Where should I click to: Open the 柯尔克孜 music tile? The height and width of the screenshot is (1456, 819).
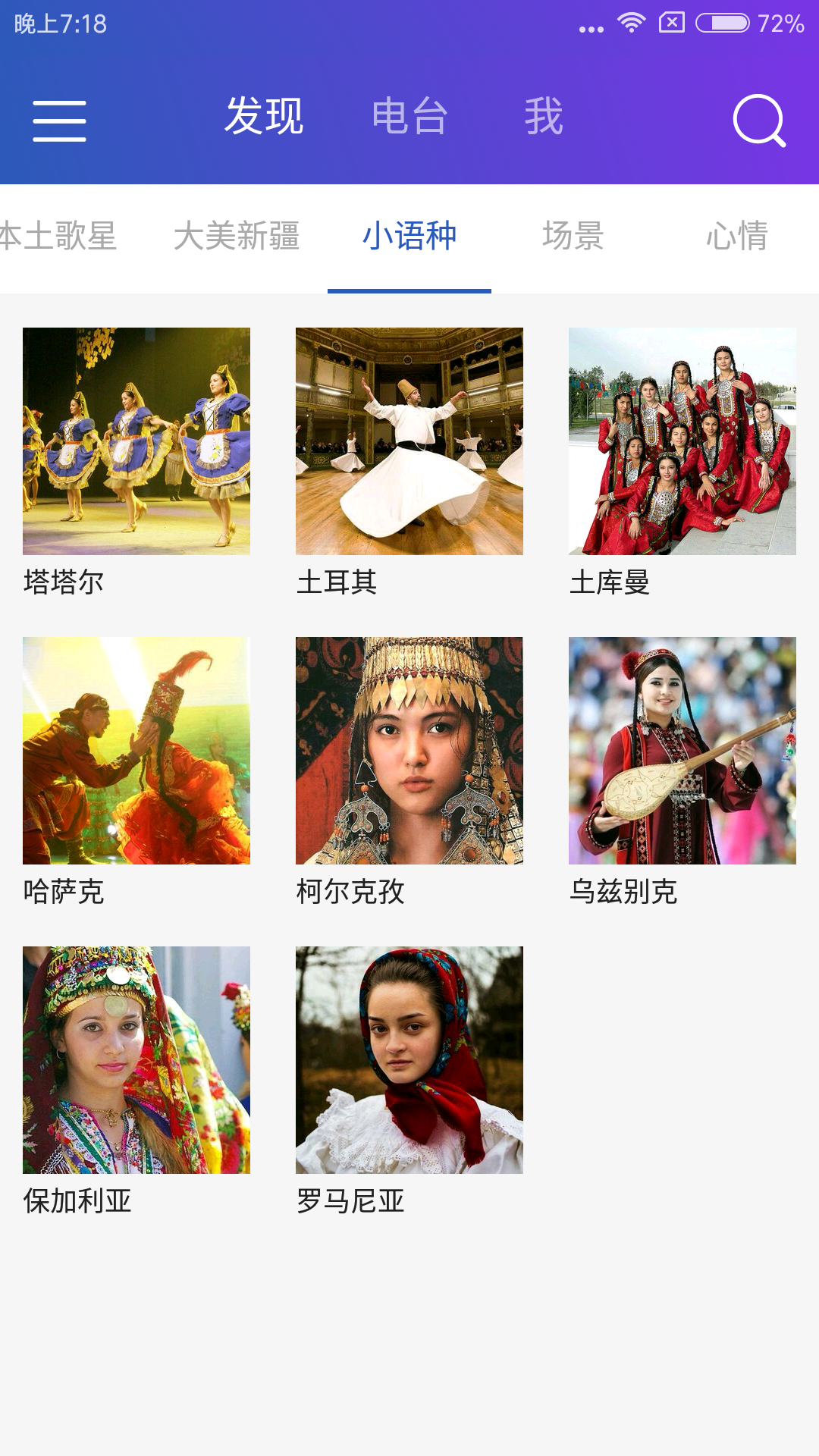coord(409,751)
